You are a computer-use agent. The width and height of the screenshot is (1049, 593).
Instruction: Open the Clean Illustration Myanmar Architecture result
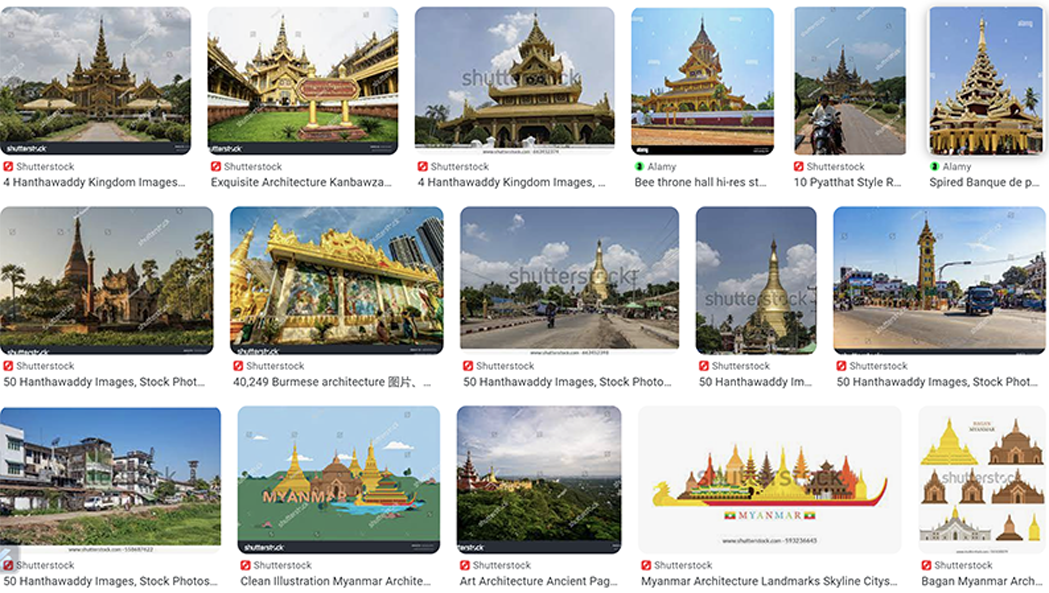tap(338, 480)
